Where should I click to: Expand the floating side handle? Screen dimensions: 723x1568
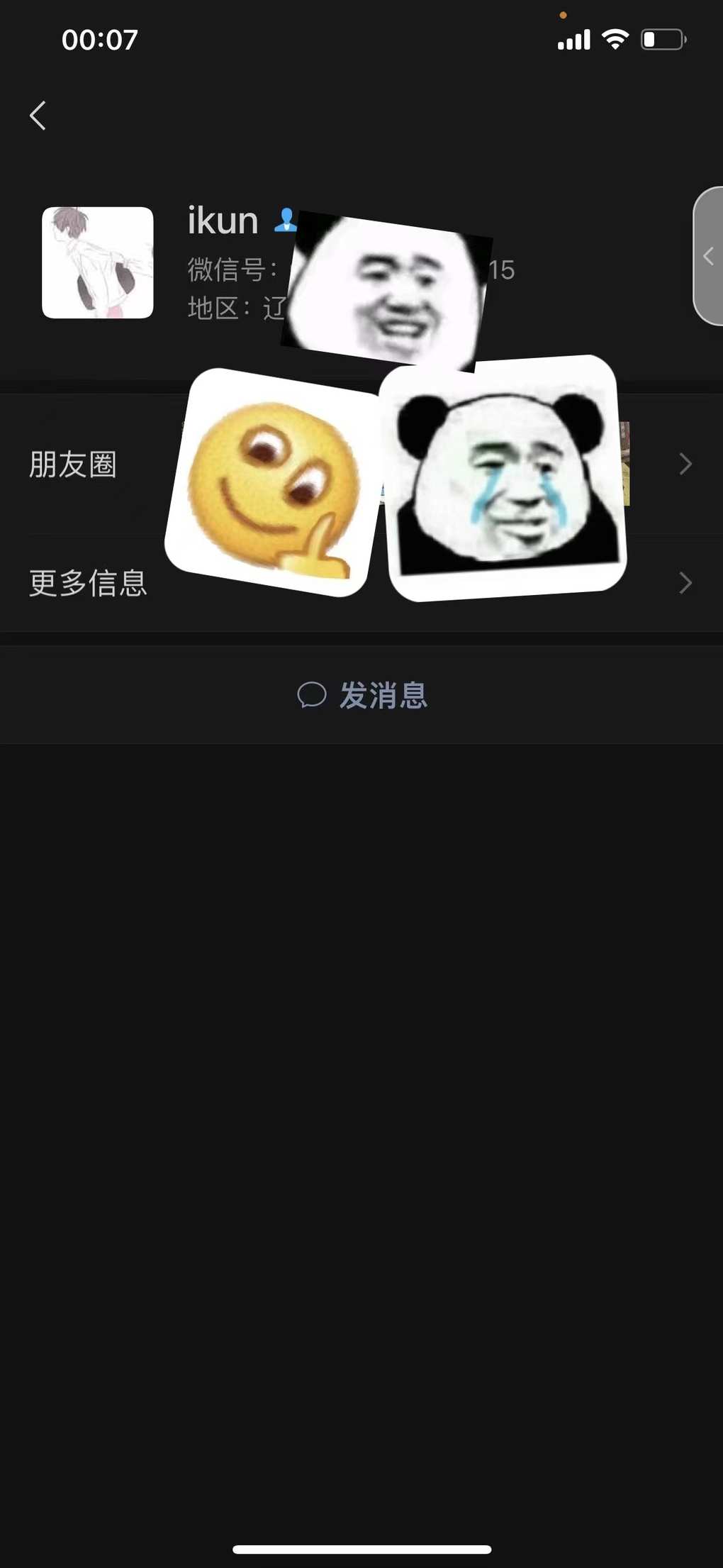[708, 256]
